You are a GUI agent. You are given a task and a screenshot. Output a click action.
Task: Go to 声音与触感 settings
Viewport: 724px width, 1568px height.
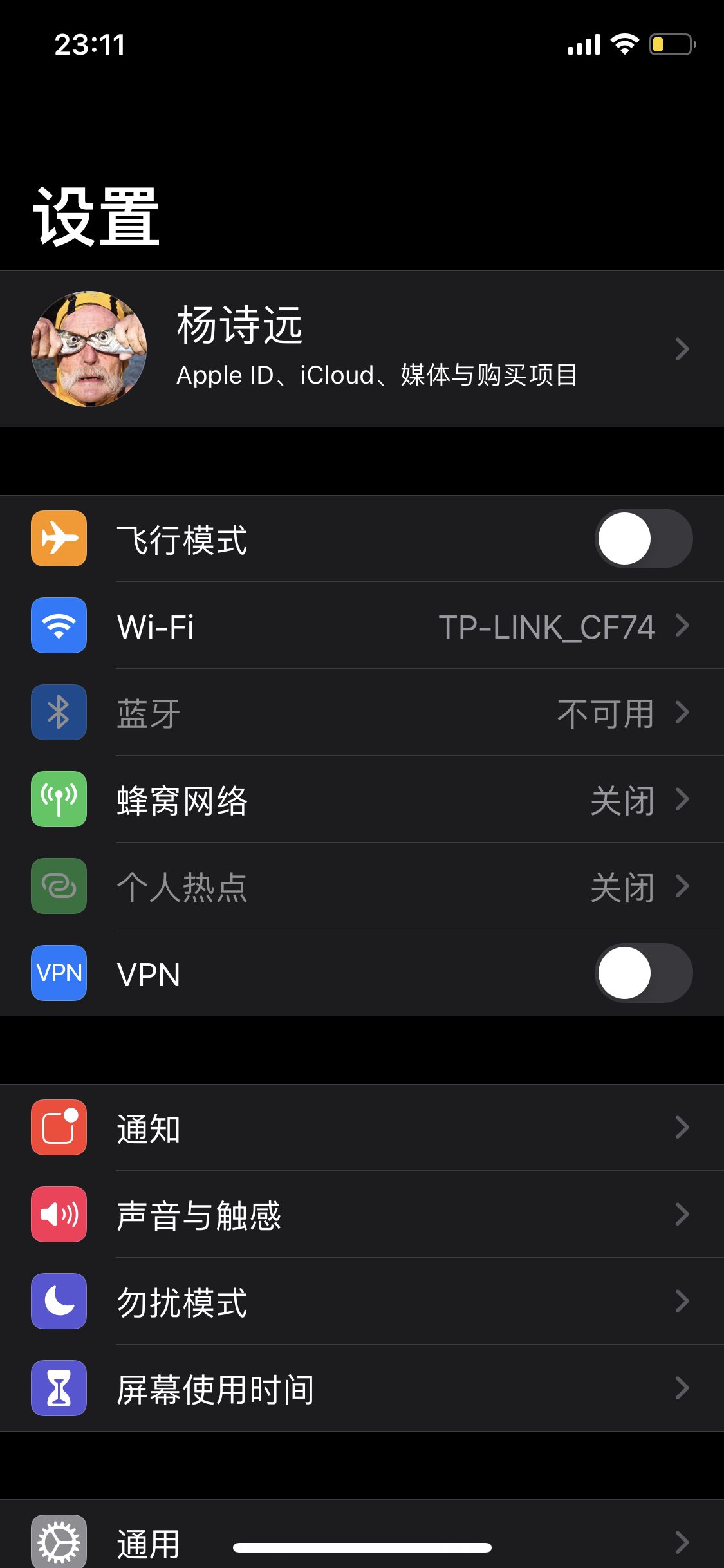[x=360, y=1215]
